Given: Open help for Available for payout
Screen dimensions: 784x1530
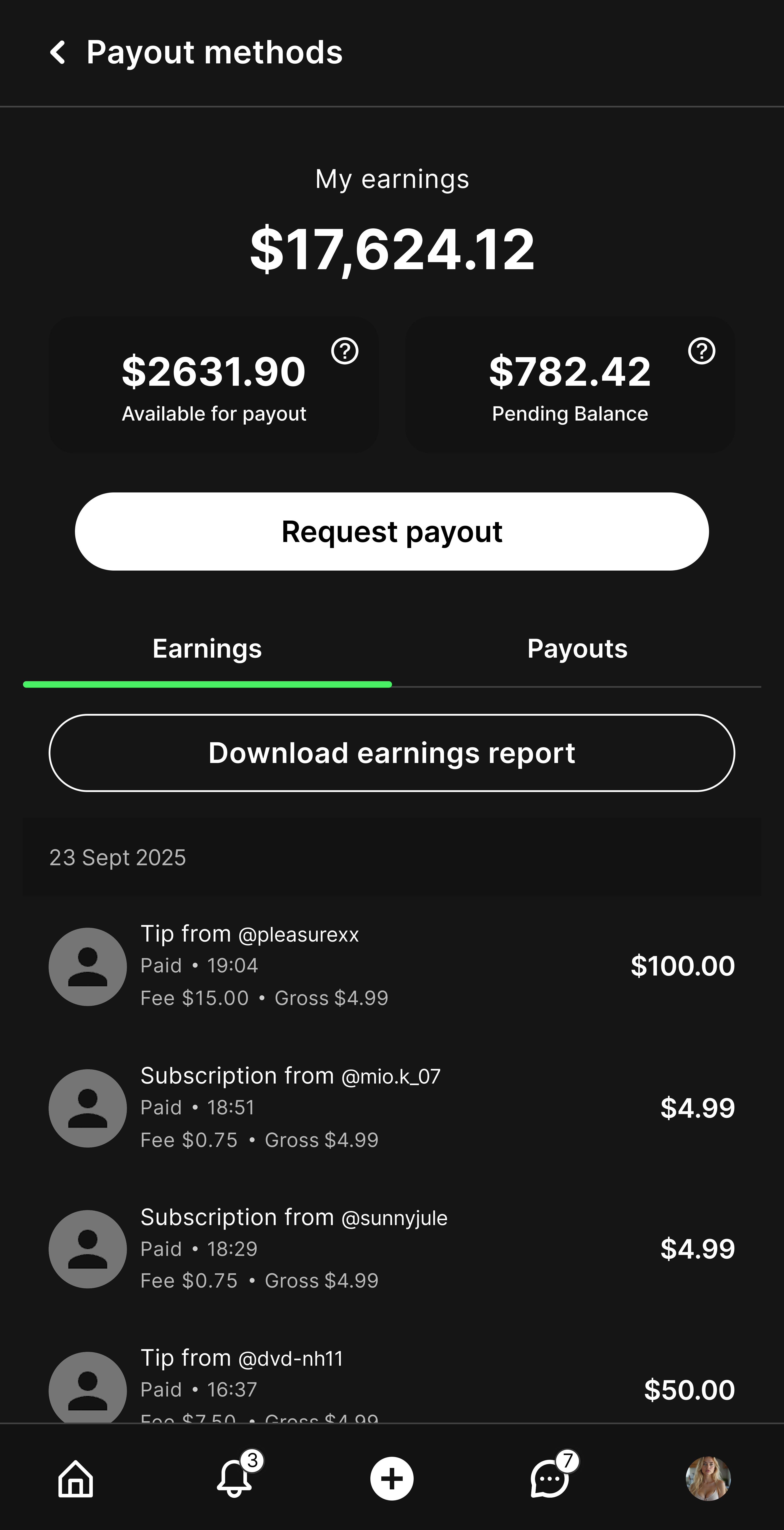Looking at the screenshot, I should click(345, 351).
